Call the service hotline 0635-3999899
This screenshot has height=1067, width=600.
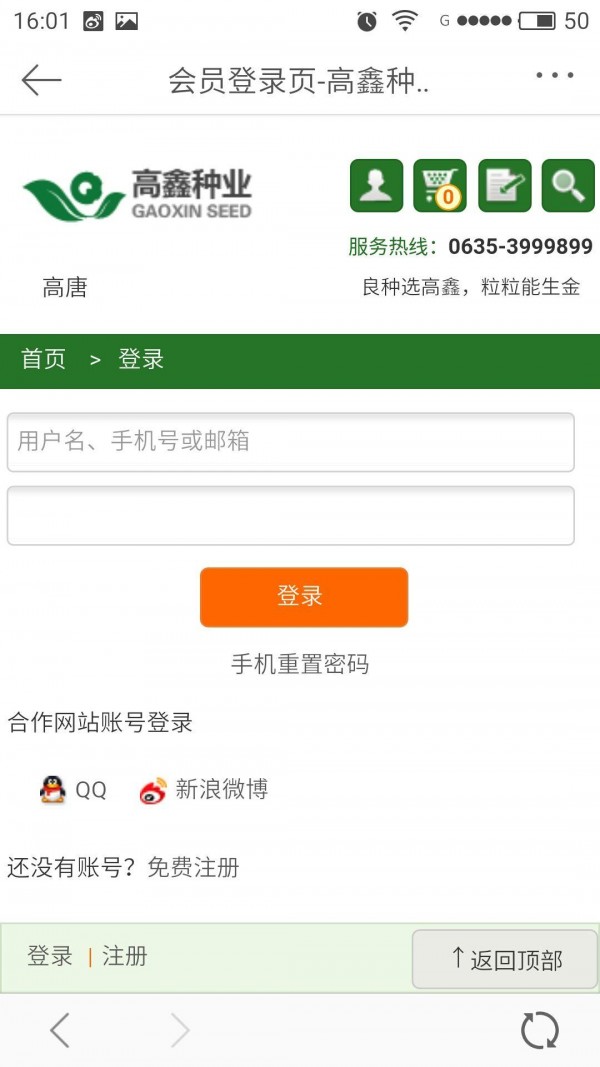point(519,247)
